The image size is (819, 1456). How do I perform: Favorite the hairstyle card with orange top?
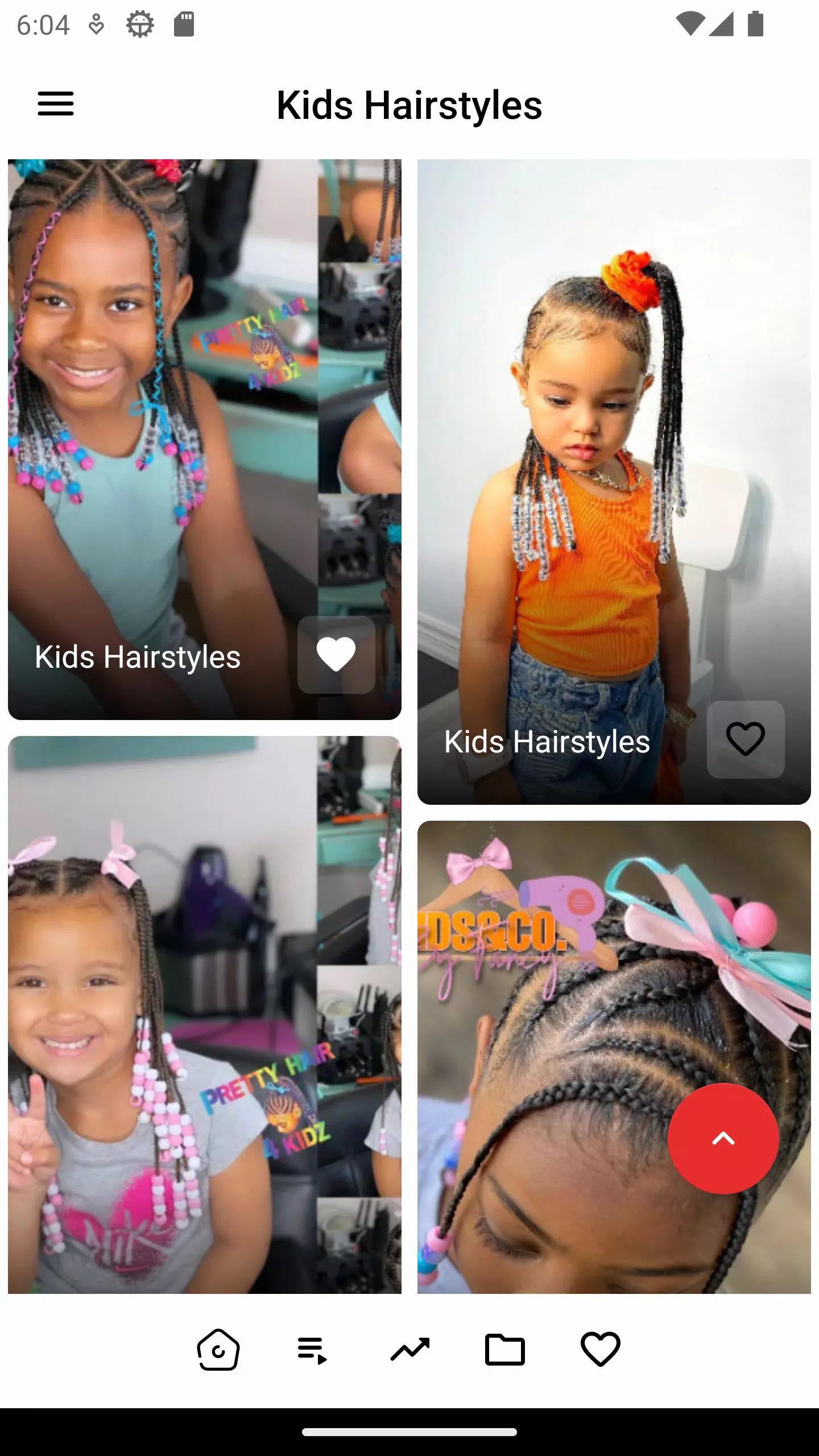tap(745, 739)
